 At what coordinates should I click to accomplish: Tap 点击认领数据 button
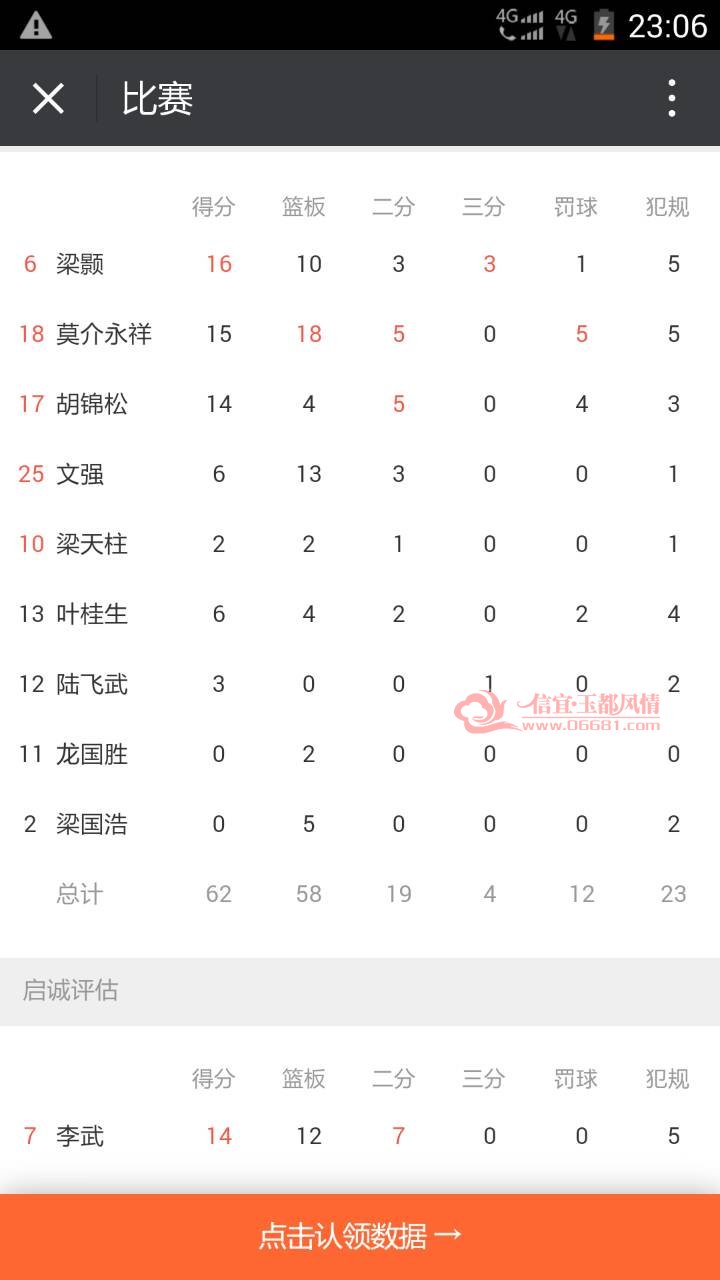[x=360, y=1236]
